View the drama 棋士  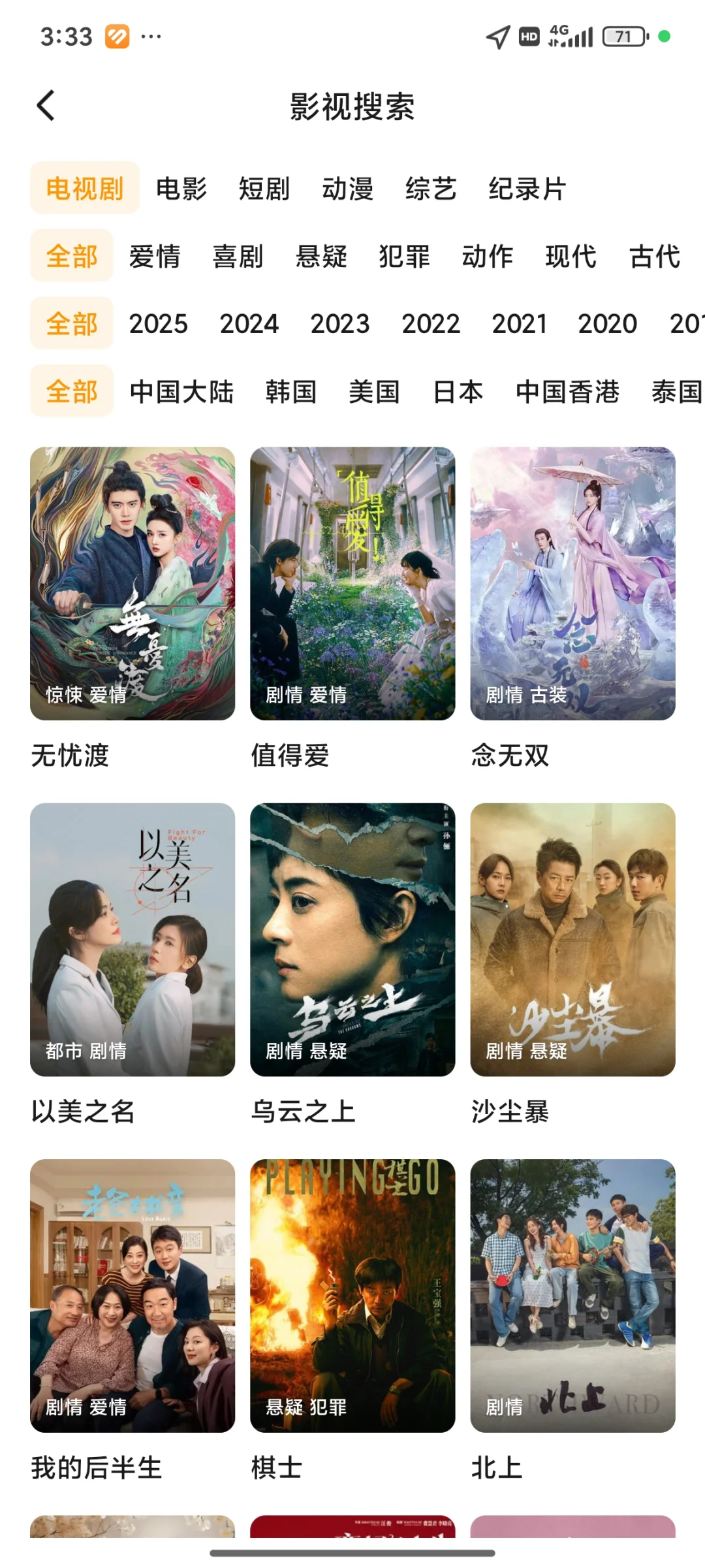(x=352, y=1295)
